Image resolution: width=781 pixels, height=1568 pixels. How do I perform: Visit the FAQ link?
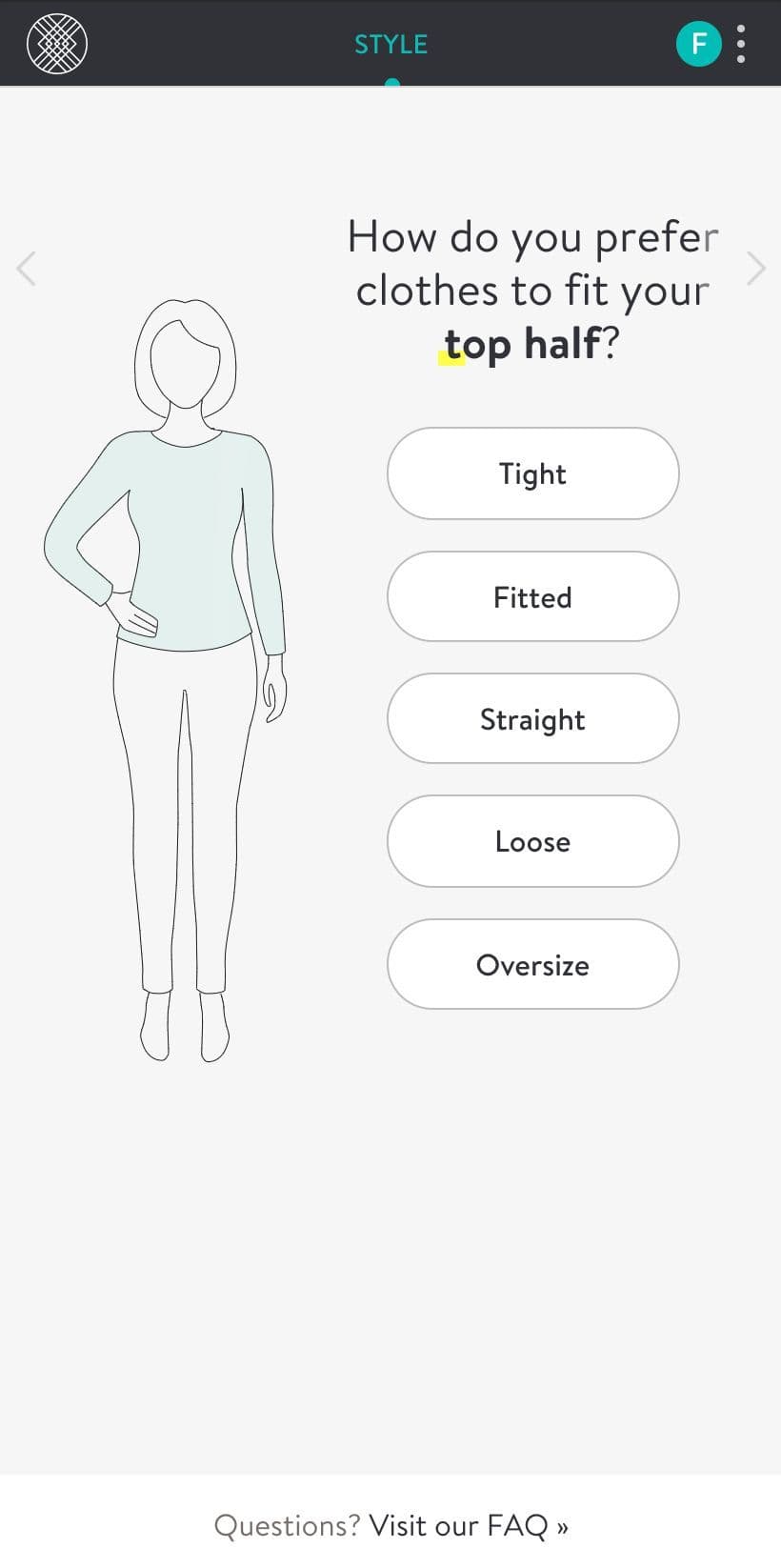click(x=468, y=1525)
